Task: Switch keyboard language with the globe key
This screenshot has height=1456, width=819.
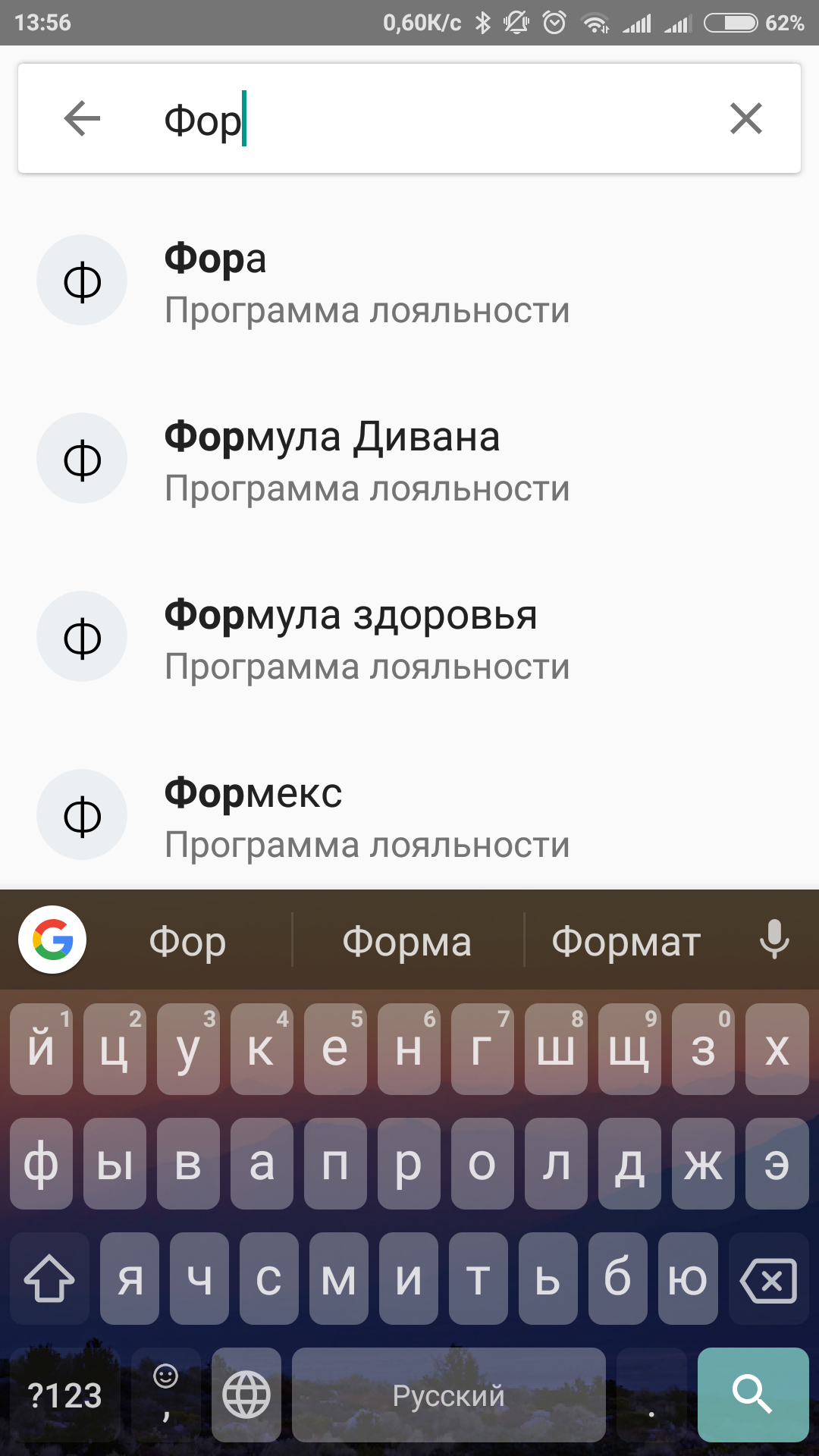Action: click(246, 1394)
